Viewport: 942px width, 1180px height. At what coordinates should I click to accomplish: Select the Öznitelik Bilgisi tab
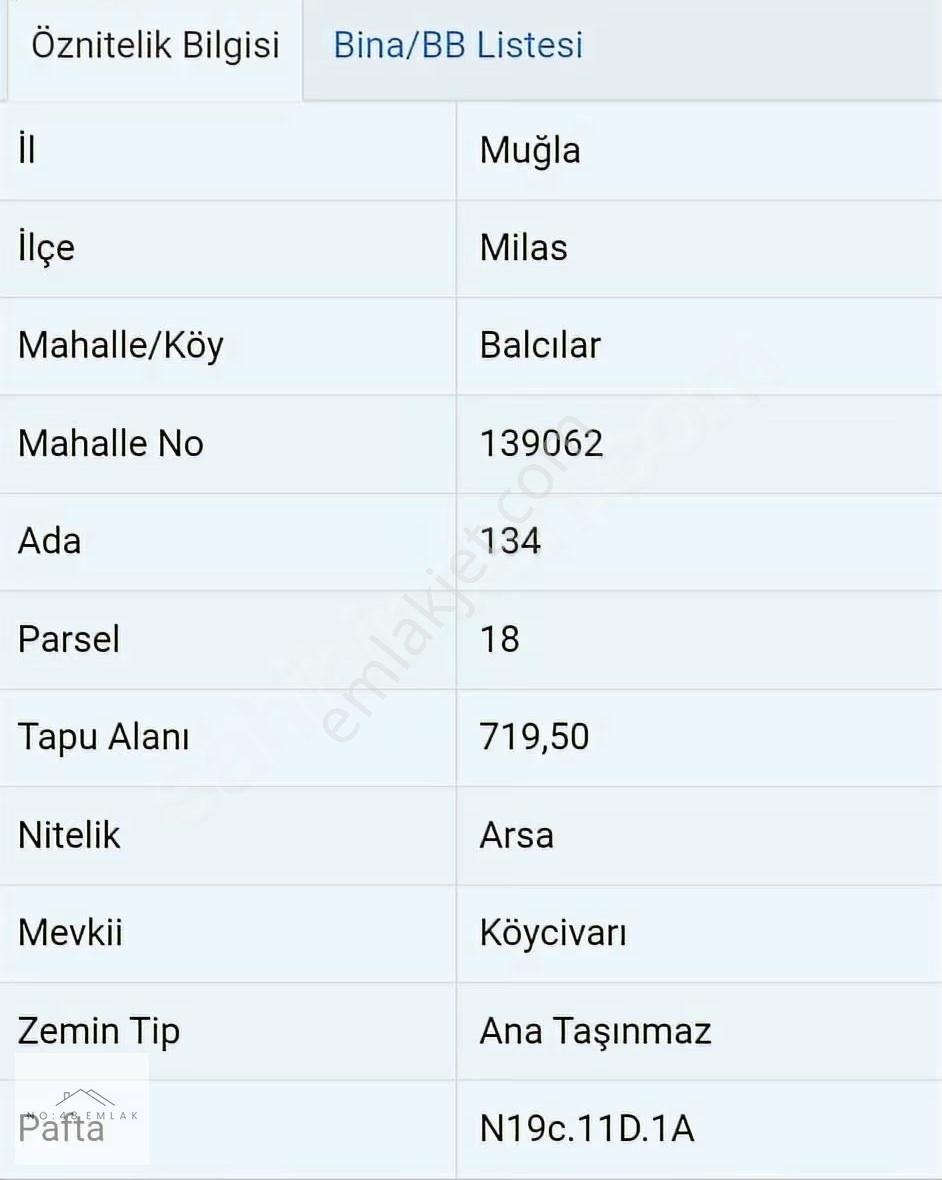154,45
